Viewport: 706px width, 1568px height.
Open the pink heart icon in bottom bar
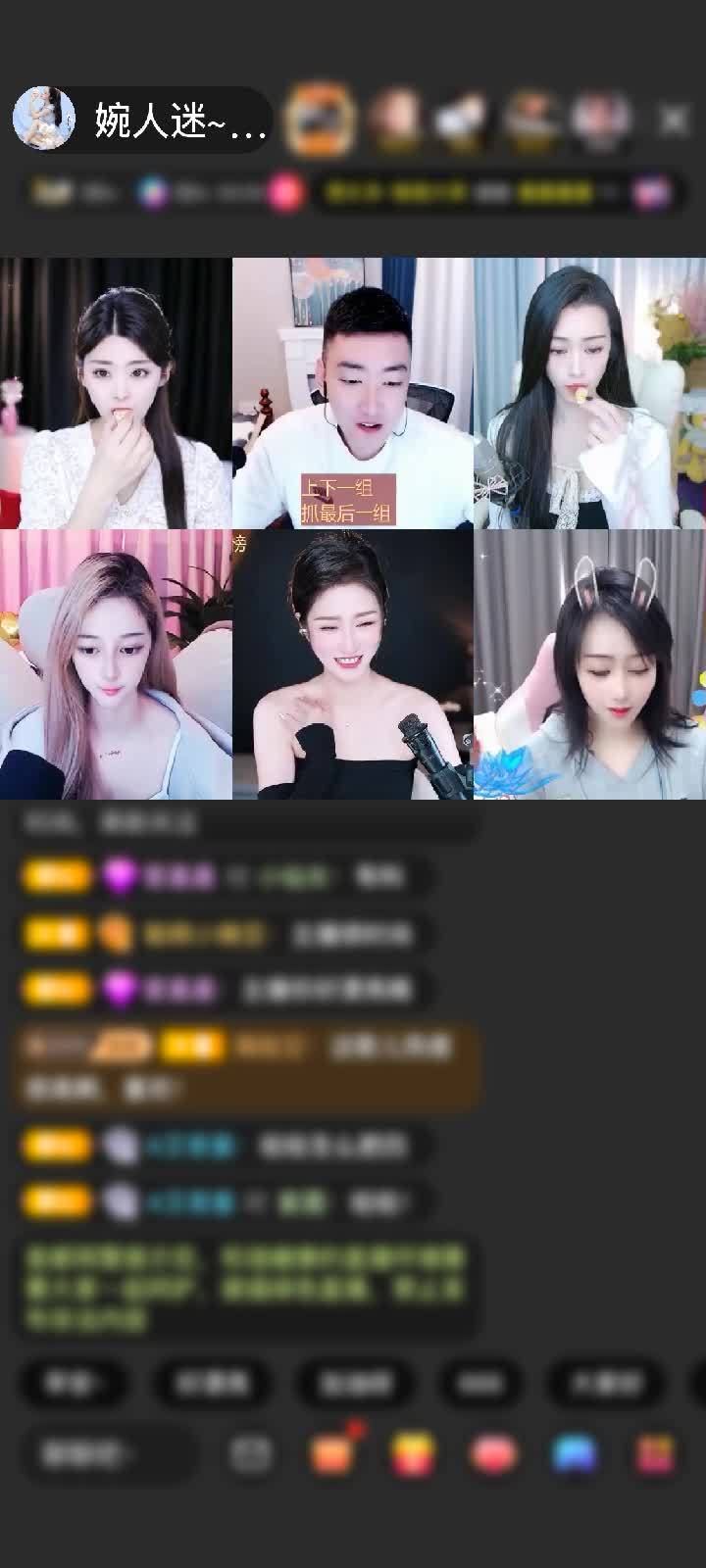point(494,1454)
